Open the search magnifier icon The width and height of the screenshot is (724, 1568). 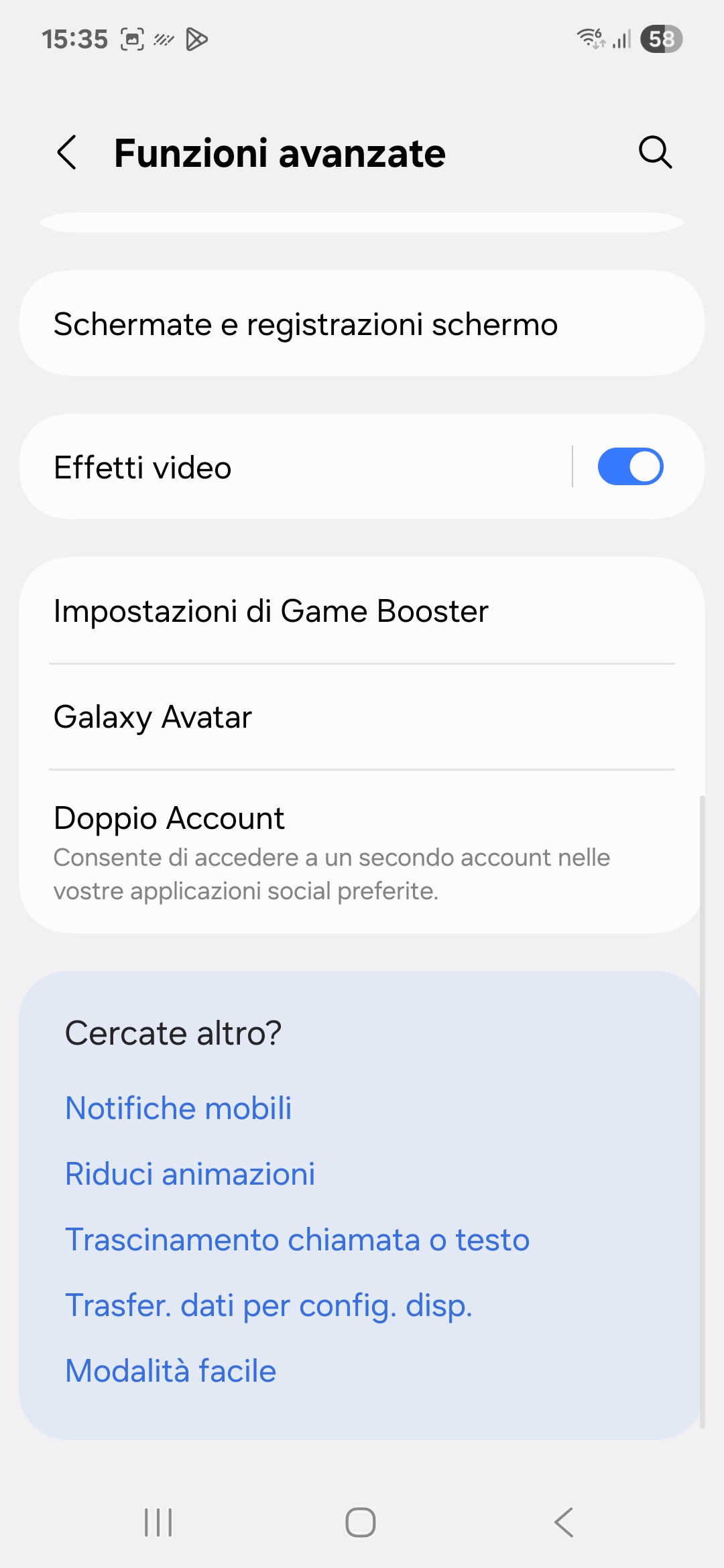(655, 153)
